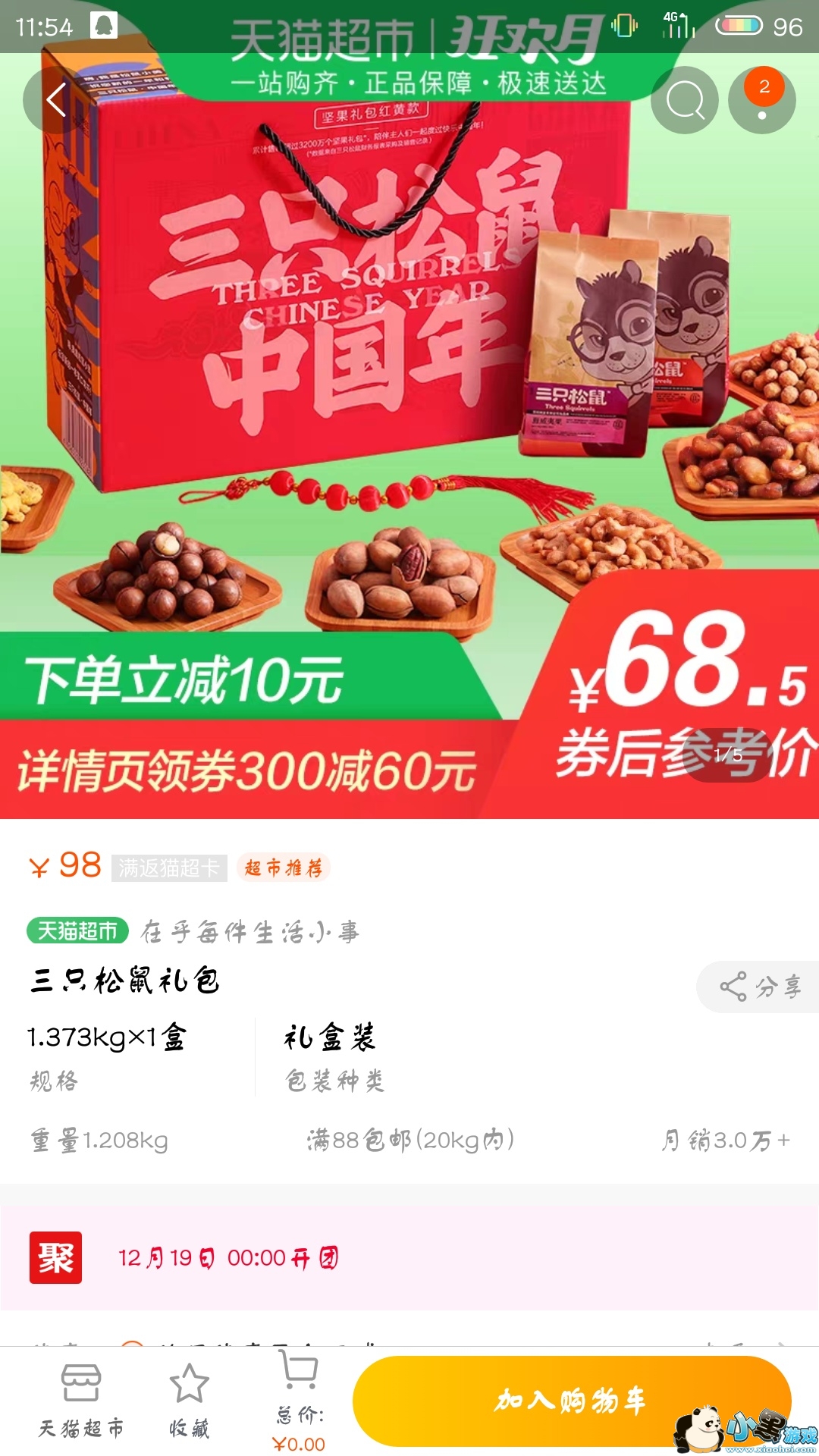Tap 加入购物车 to add to cart
The height and width of the screenshot is (1456, 819).
click(x=572, y=1400)
